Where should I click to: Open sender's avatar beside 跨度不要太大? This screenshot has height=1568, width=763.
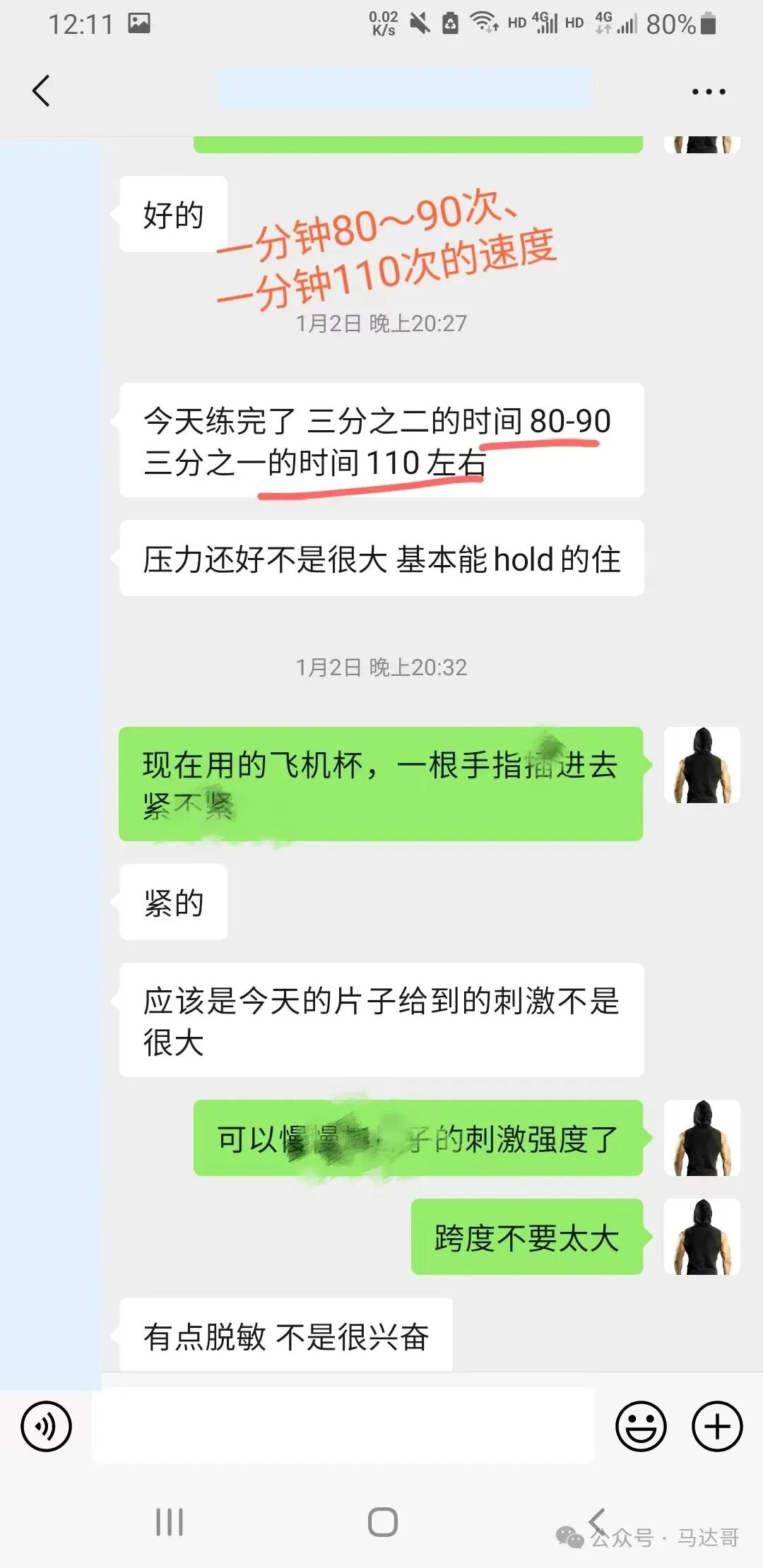(x=702, y=1237)
